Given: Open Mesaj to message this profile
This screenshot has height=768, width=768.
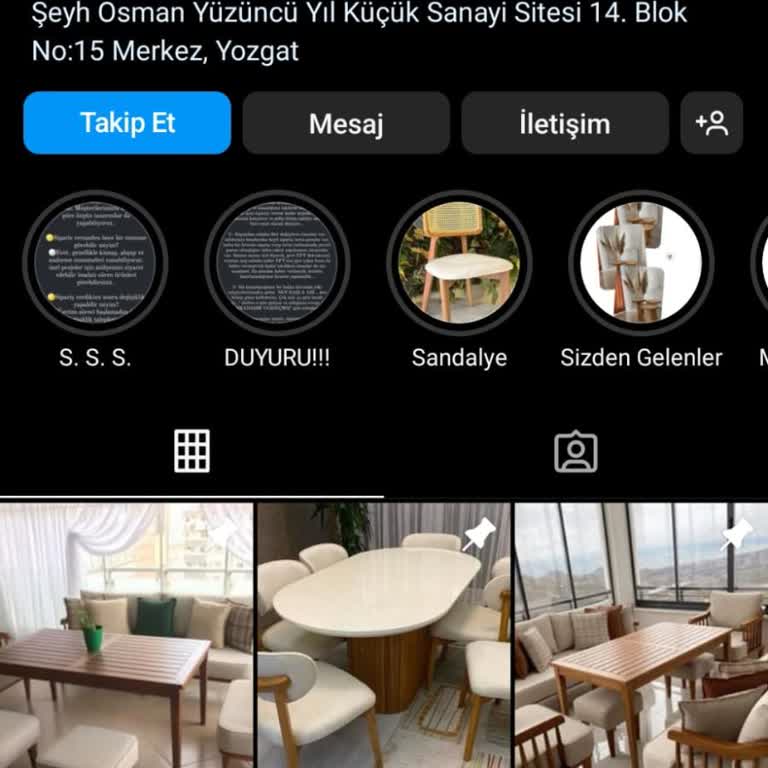Looking at the screenshot, I should (x=346, y=123).
